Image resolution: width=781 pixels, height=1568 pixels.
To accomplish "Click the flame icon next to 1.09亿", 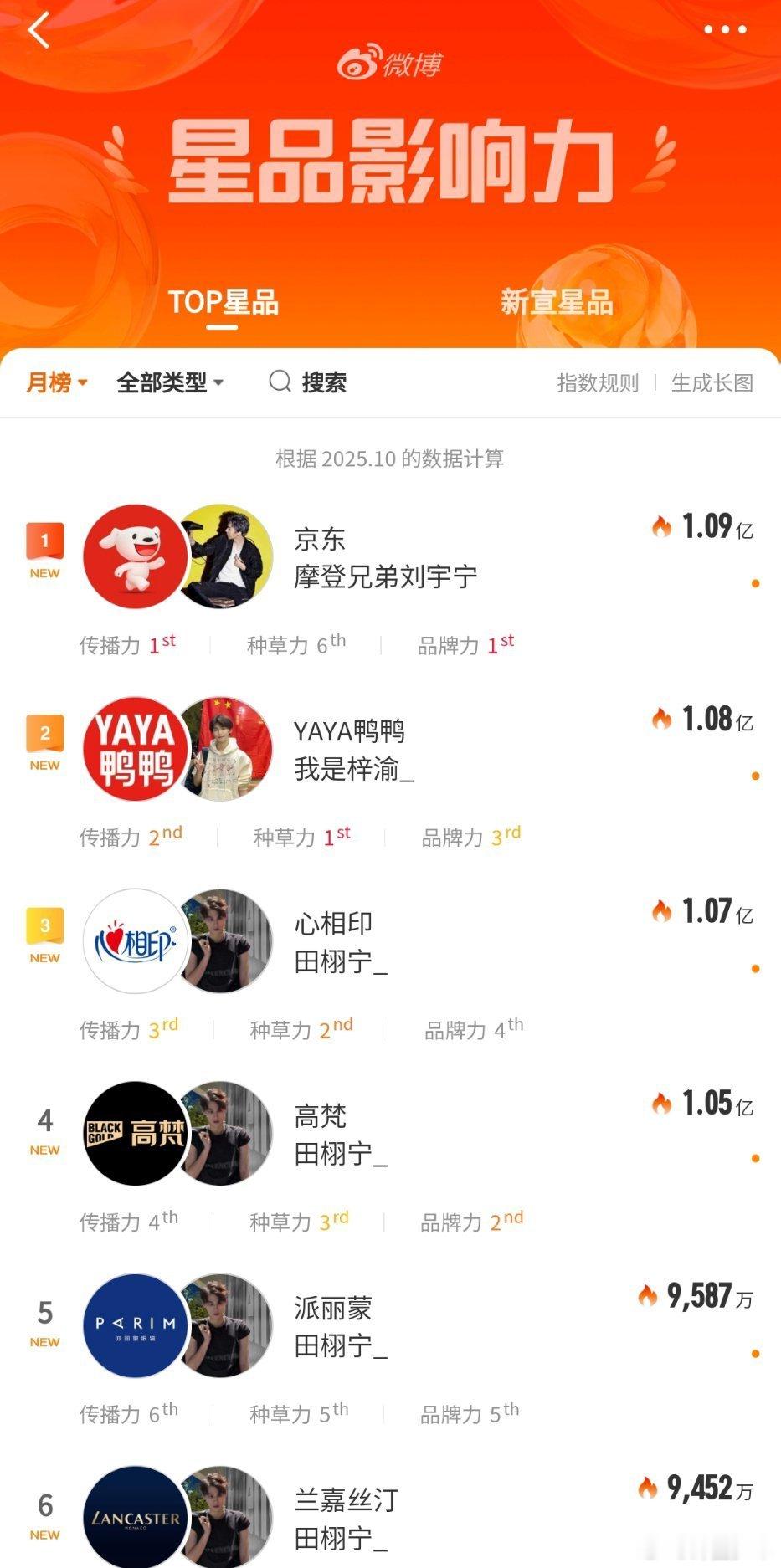I will (661, 527).
